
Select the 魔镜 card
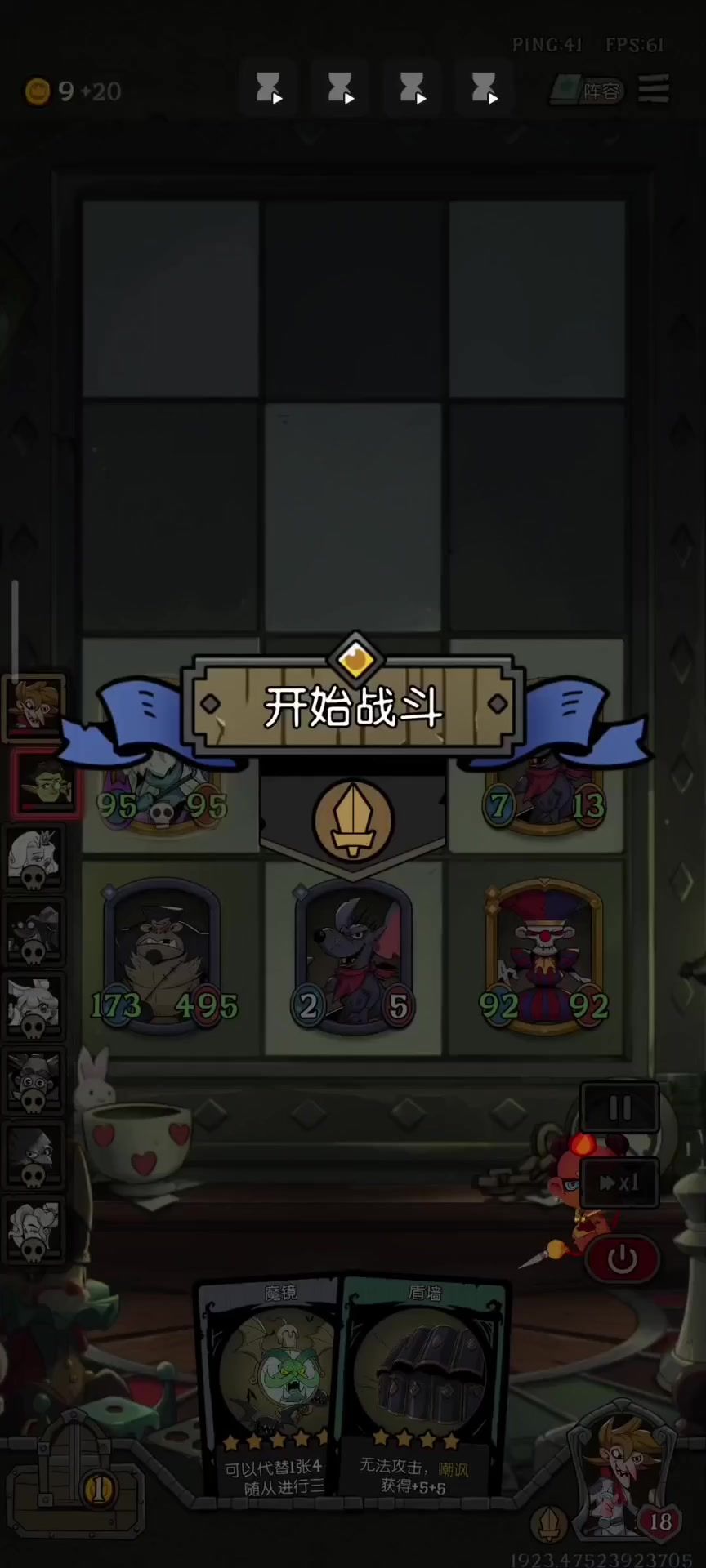272,1388
